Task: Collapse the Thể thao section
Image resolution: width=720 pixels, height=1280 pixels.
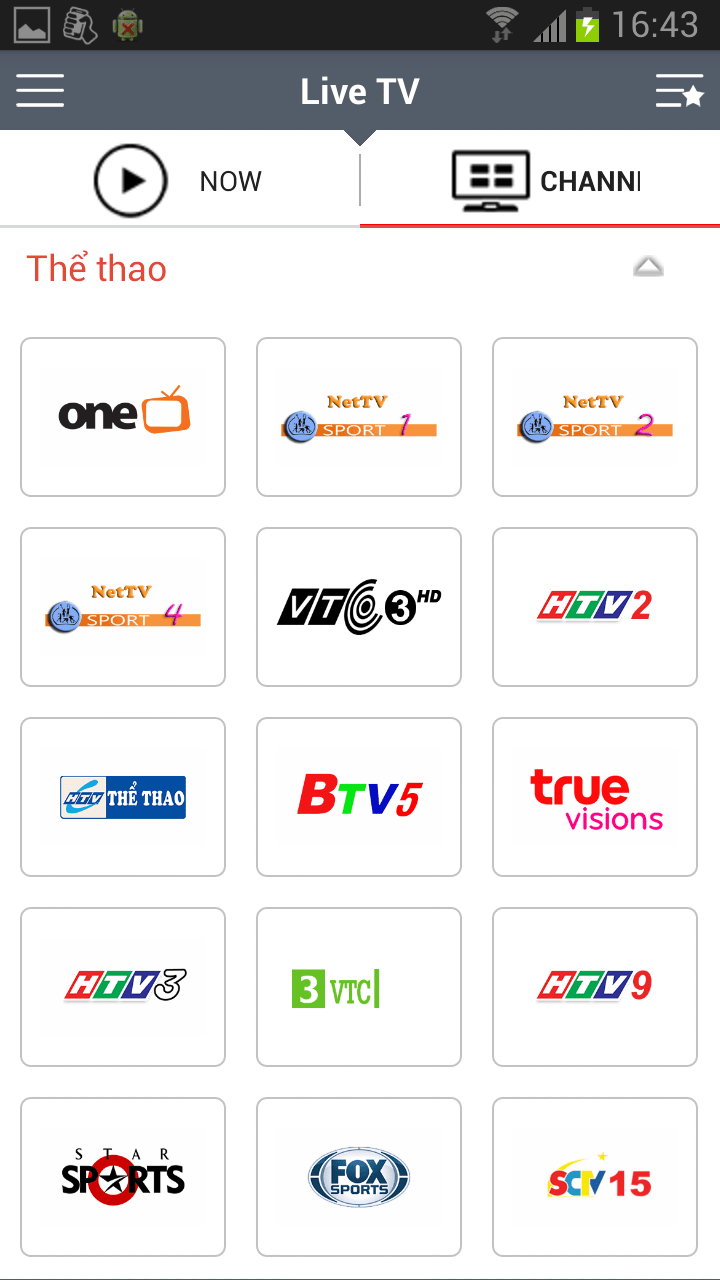Action: pyautogui.click(x=648, y=267)
